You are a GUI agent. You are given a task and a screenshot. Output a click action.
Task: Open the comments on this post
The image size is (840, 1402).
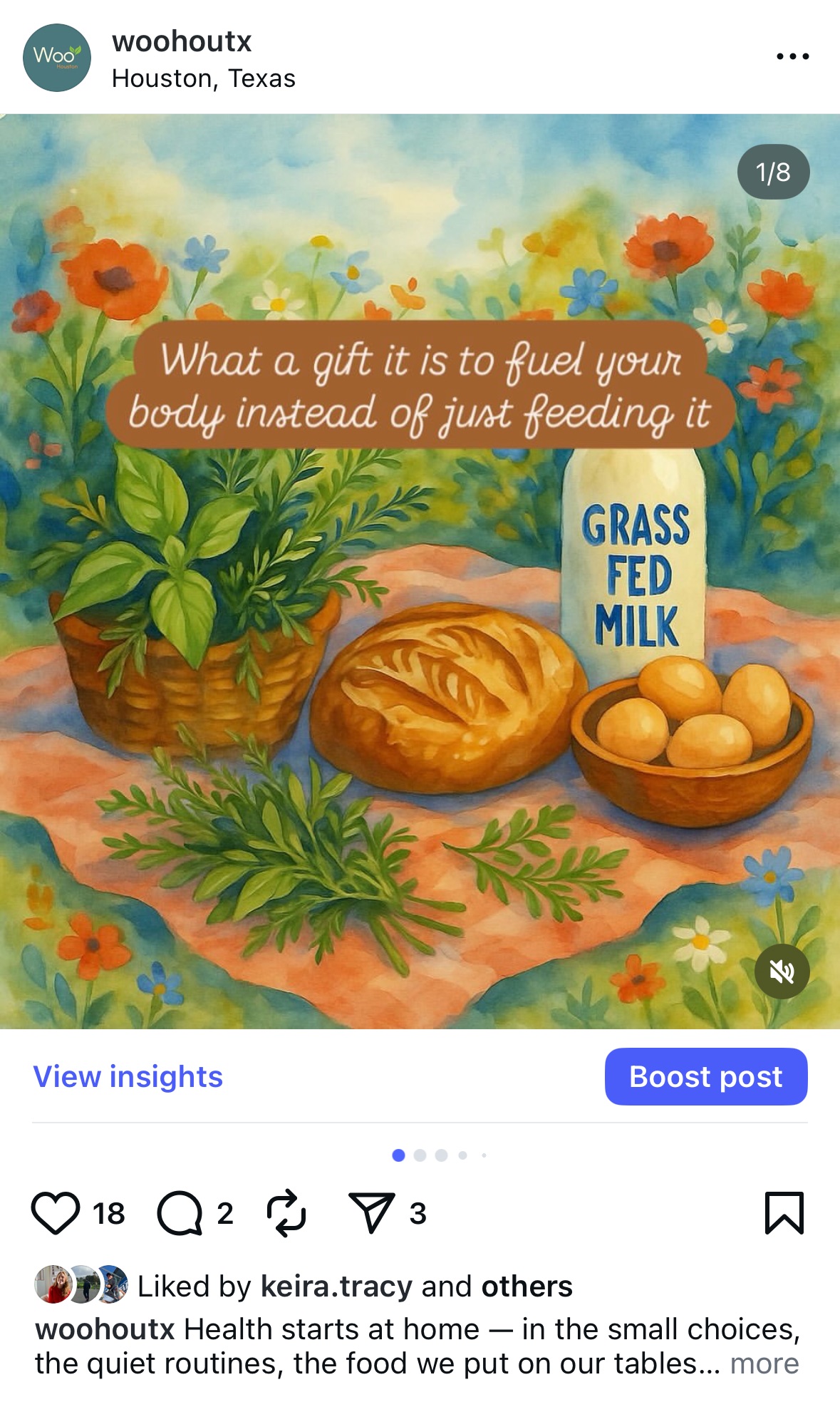pos(180,1212)
